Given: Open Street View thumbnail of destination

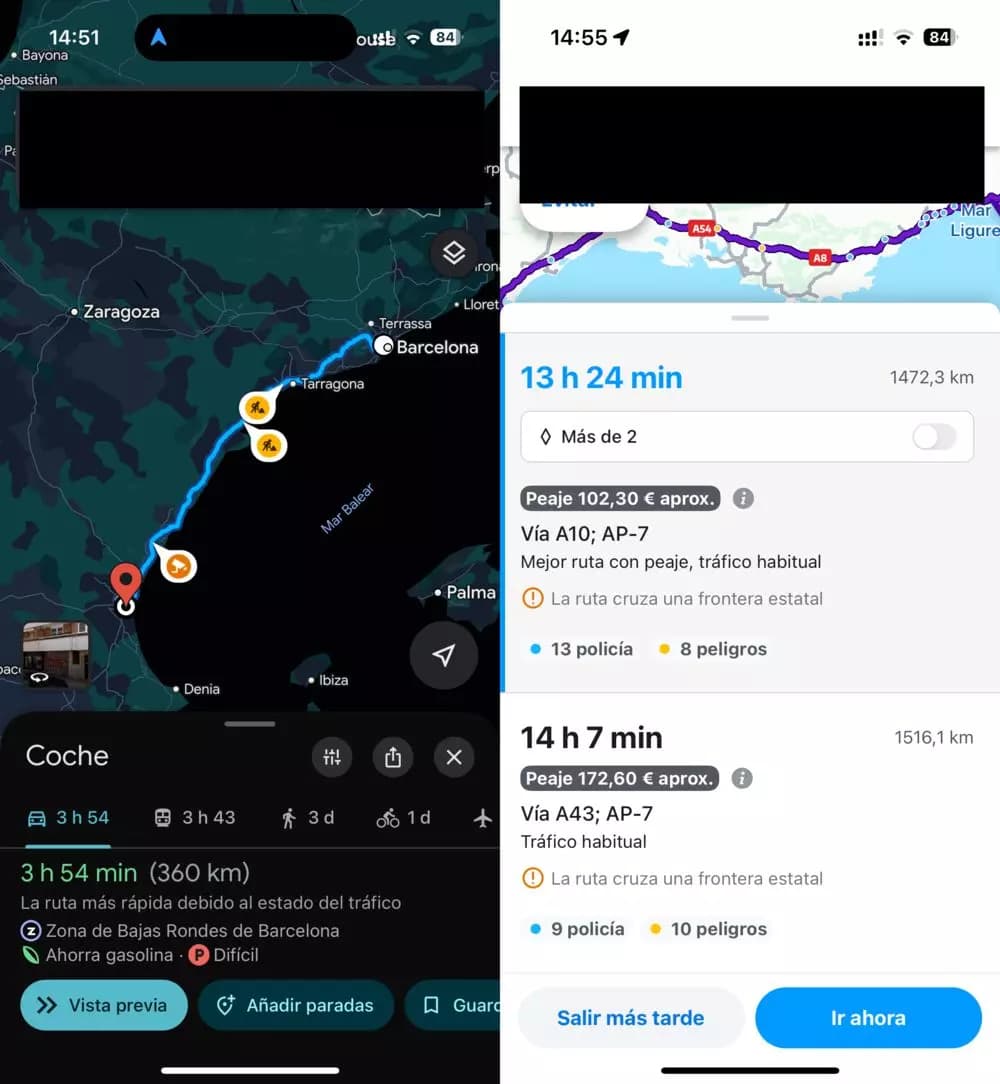Looking at the screenshot, I should (x=56, y=654).
